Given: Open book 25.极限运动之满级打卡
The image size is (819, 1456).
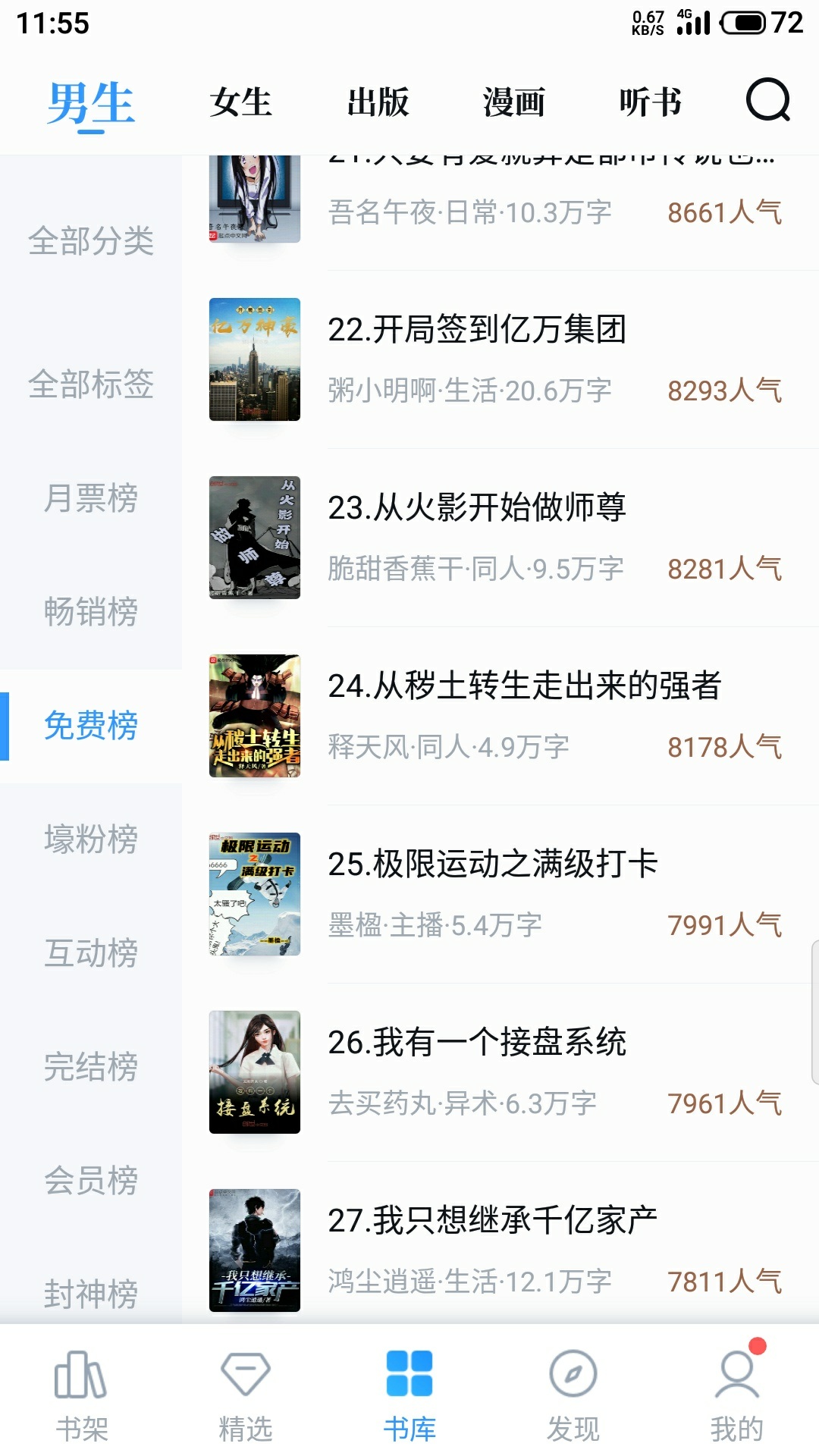Looking at the screenshot, I should tap(500, 894).
